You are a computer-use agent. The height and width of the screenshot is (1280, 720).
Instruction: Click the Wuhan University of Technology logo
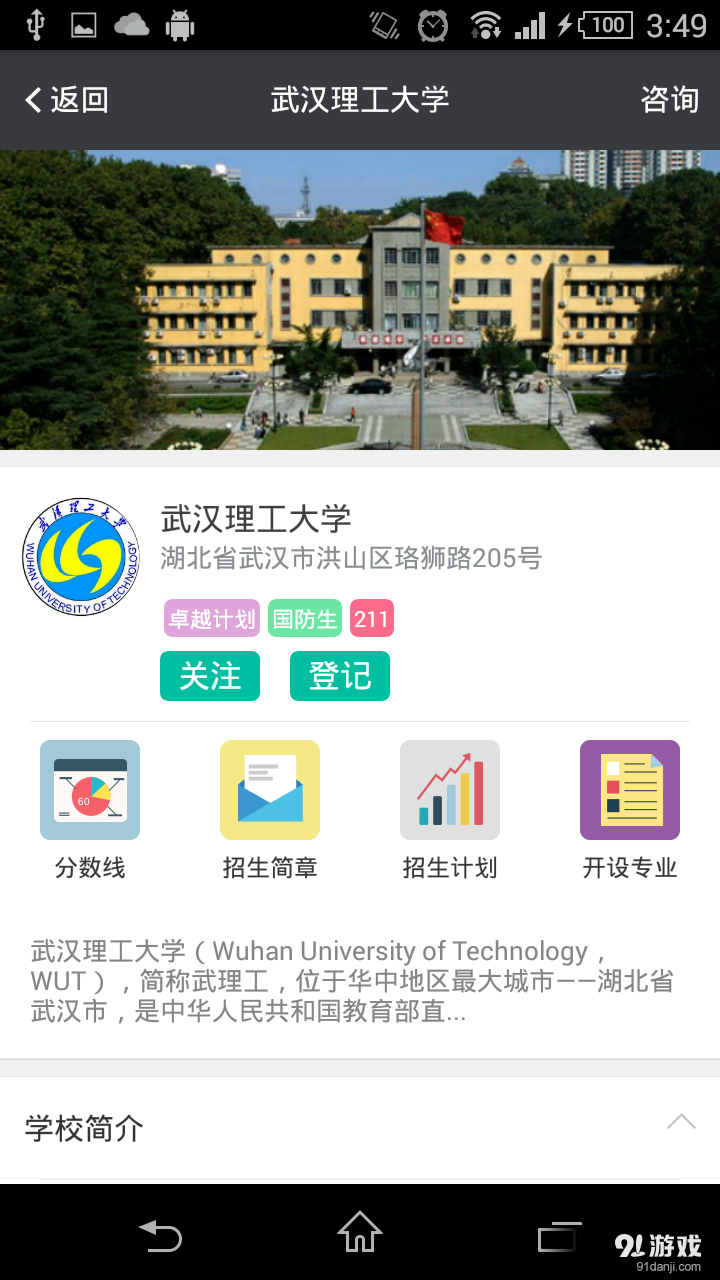pyautogui.click(x=80, y=557)
